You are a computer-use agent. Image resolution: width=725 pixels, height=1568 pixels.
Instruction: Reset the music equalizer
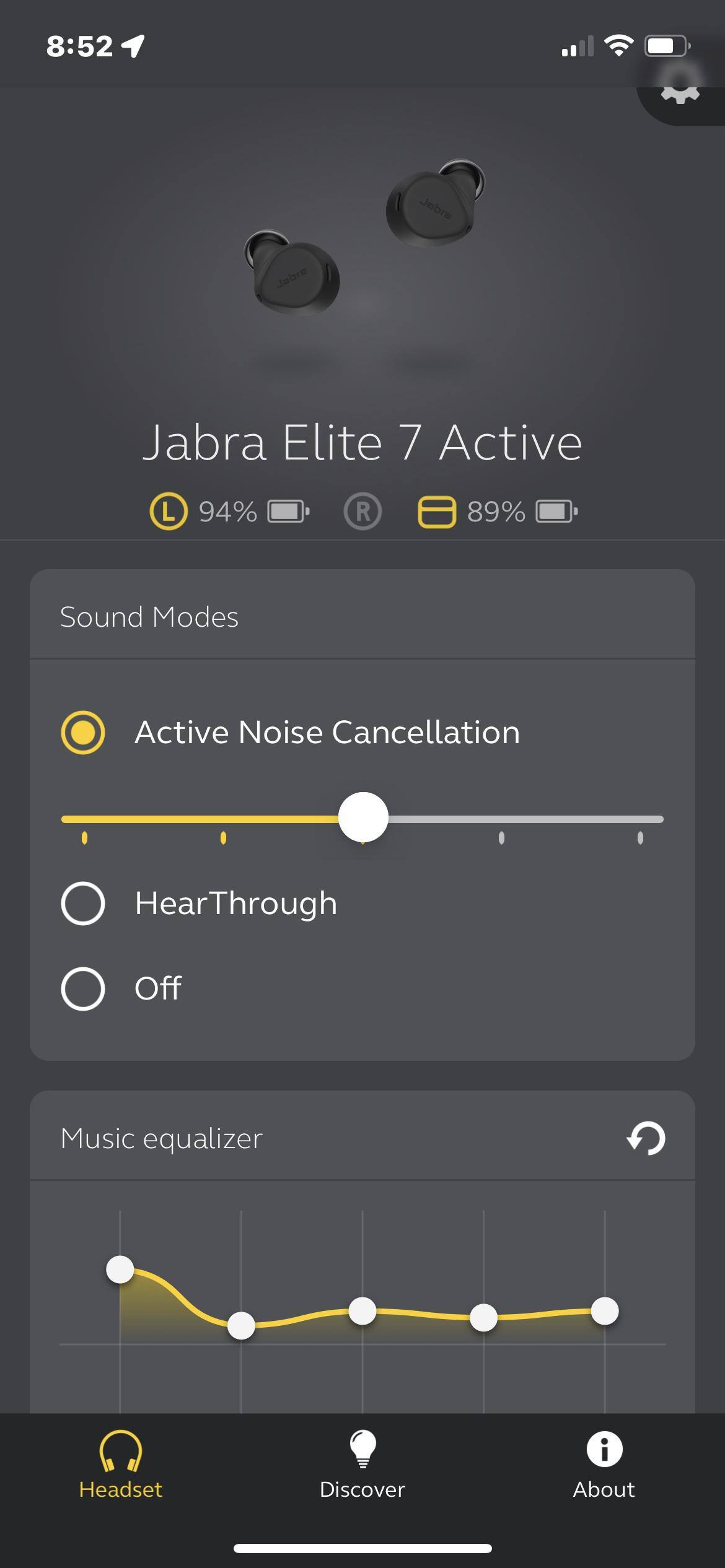click(646, 1138)
